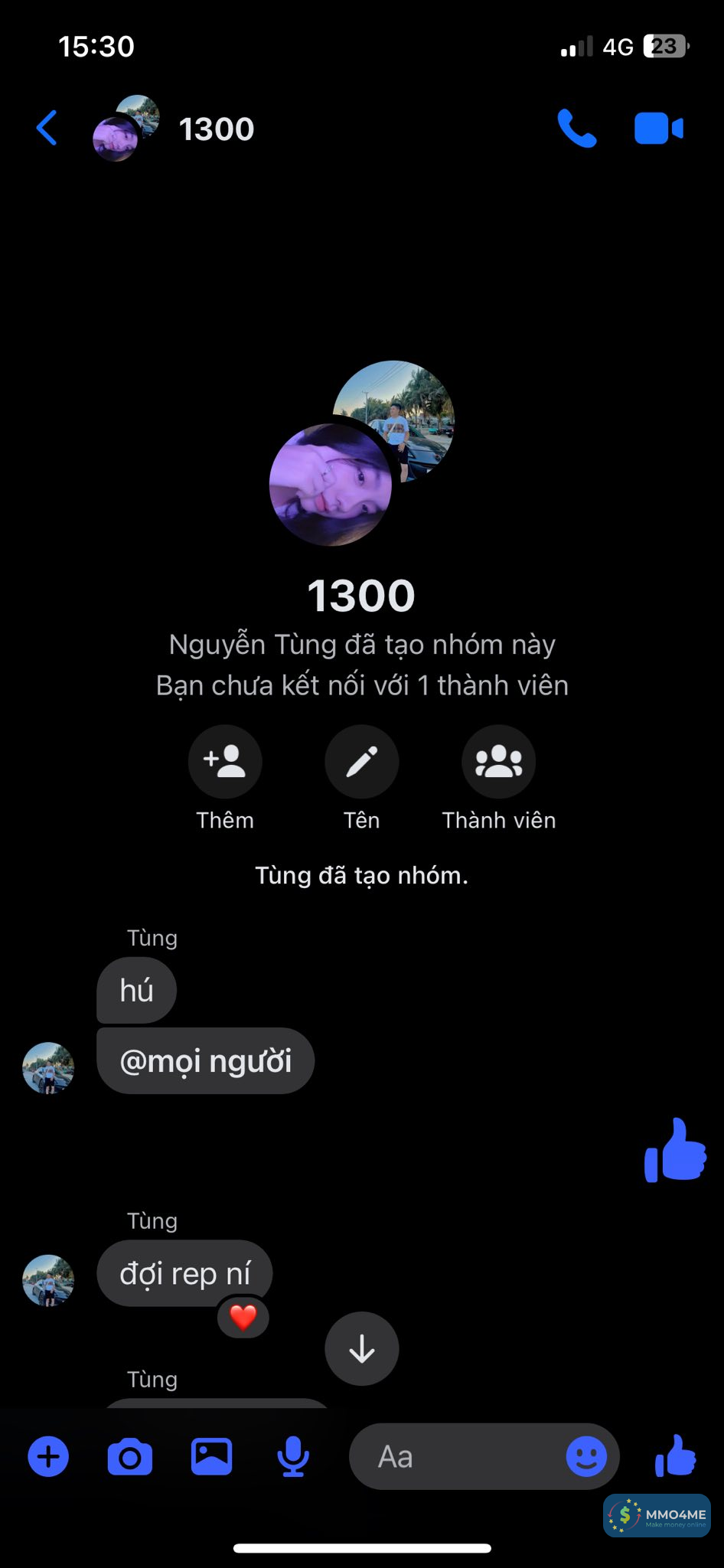Open group 1300 details from header title

point(217,129)
